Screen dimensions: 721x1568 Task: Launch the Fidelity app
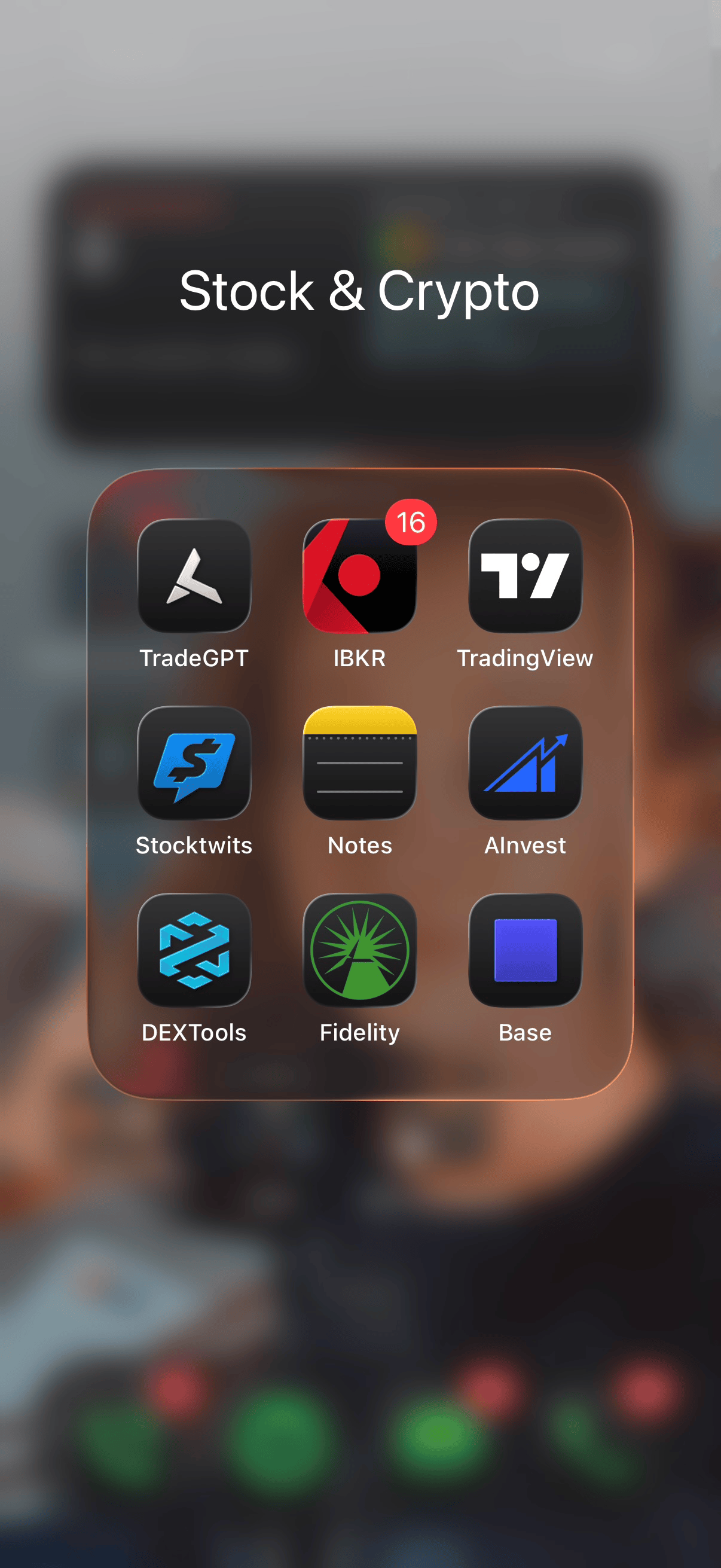(359, 950)
